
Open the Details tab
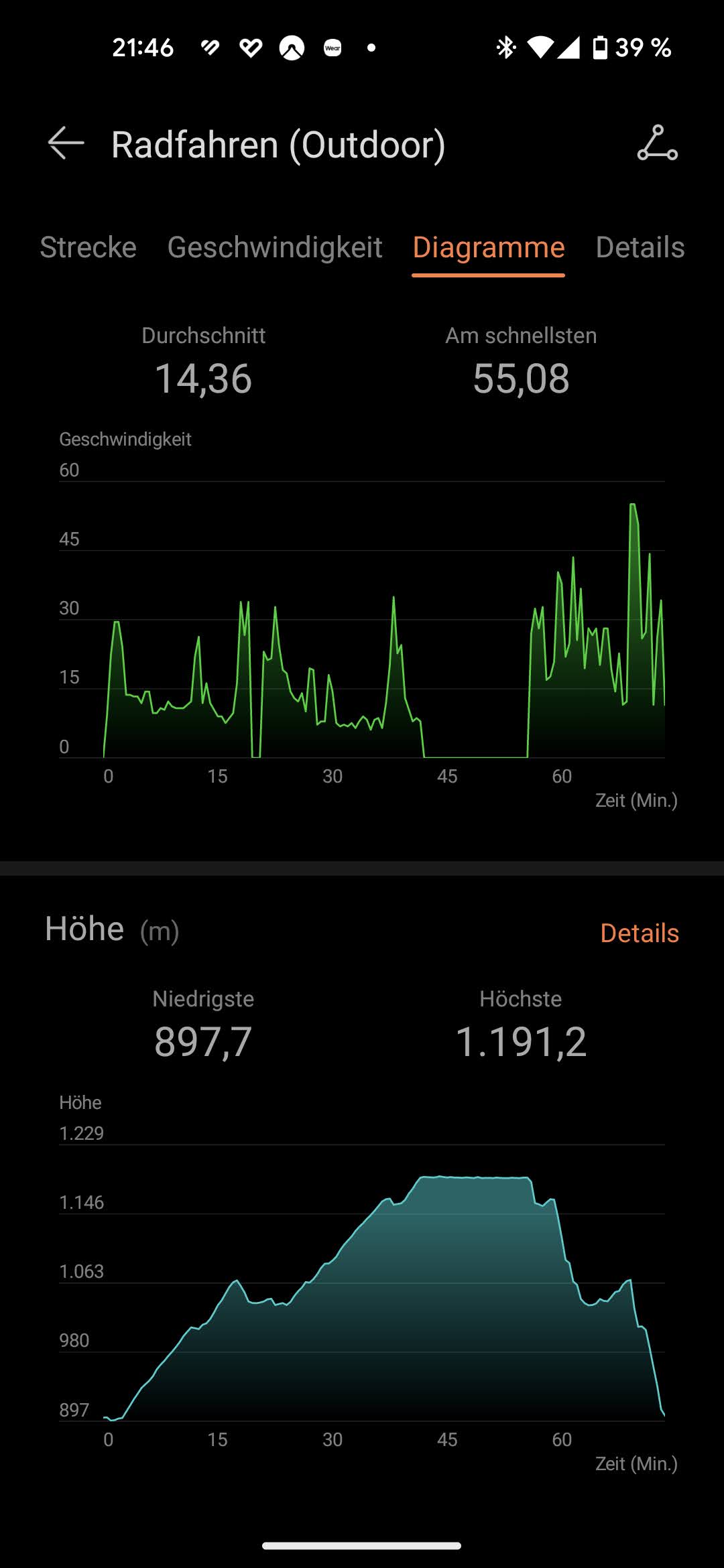[x=640, y=247]
